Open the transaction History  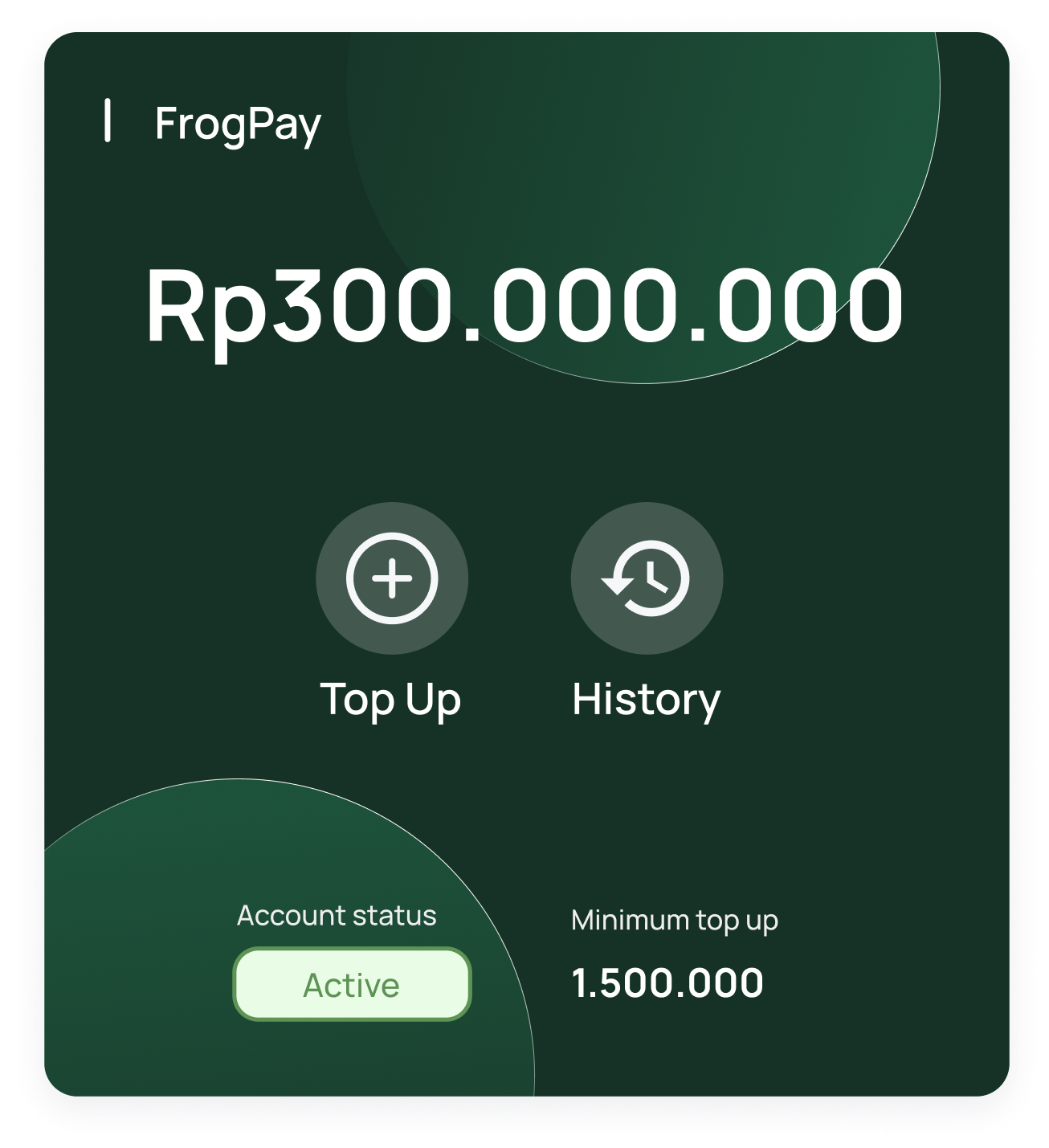point(647,578)
